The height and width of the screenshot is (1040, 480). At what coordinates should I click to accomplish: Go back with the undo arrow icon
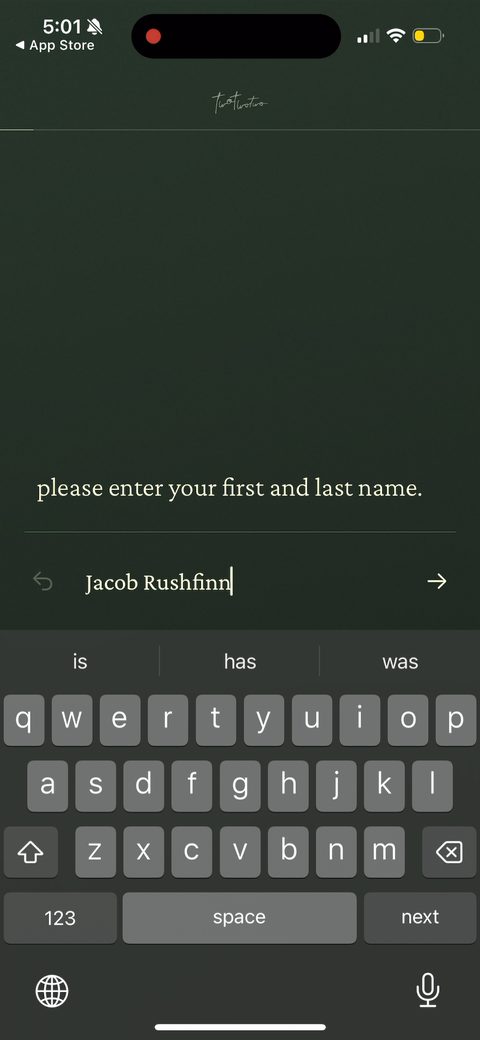point(42,582)
